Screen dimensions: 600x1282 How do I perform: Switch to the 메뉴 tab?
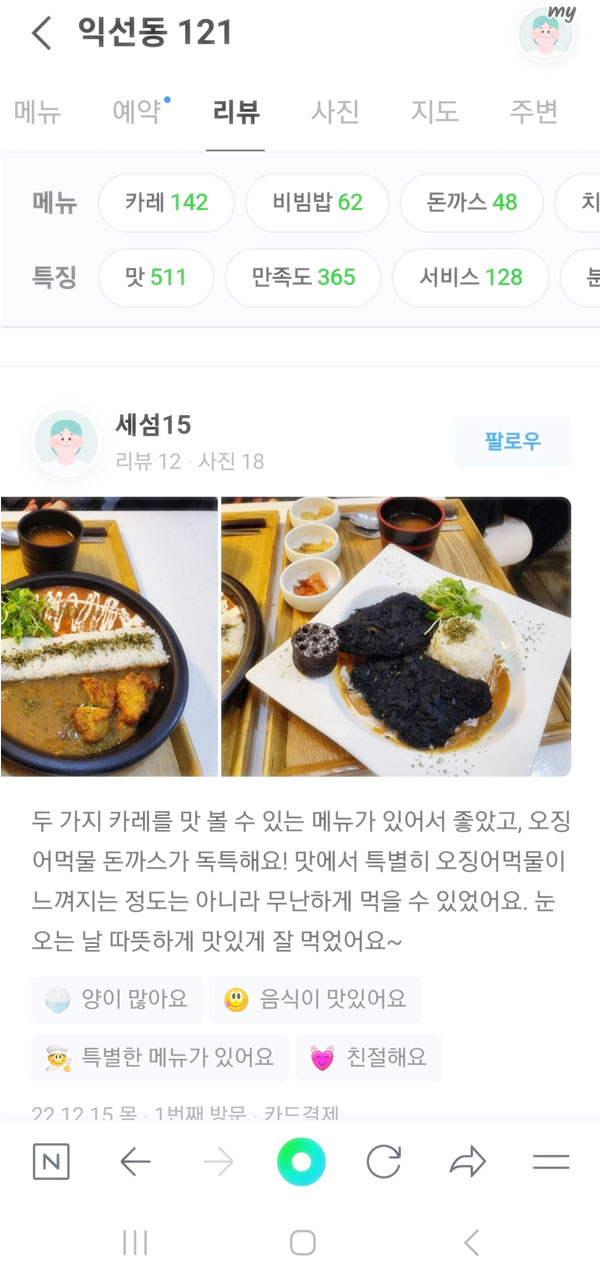pos(38,111)
